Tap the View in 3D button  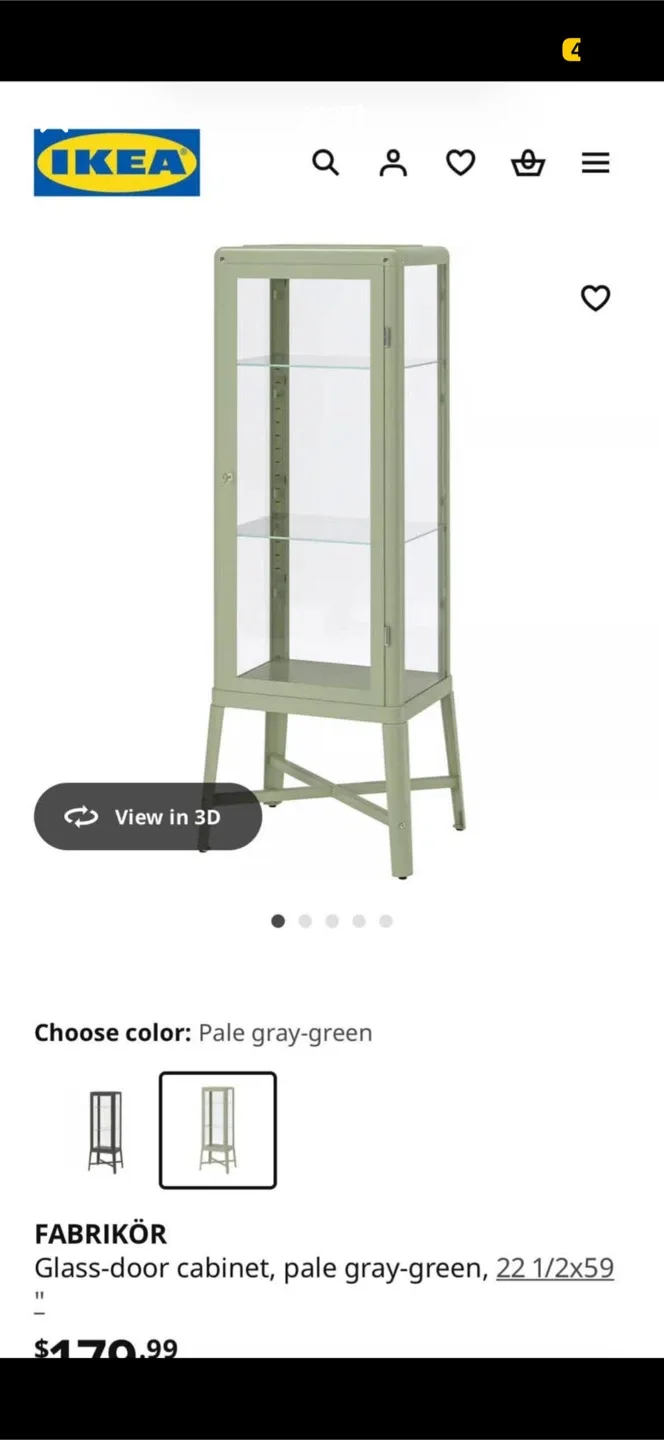point(148,817)
